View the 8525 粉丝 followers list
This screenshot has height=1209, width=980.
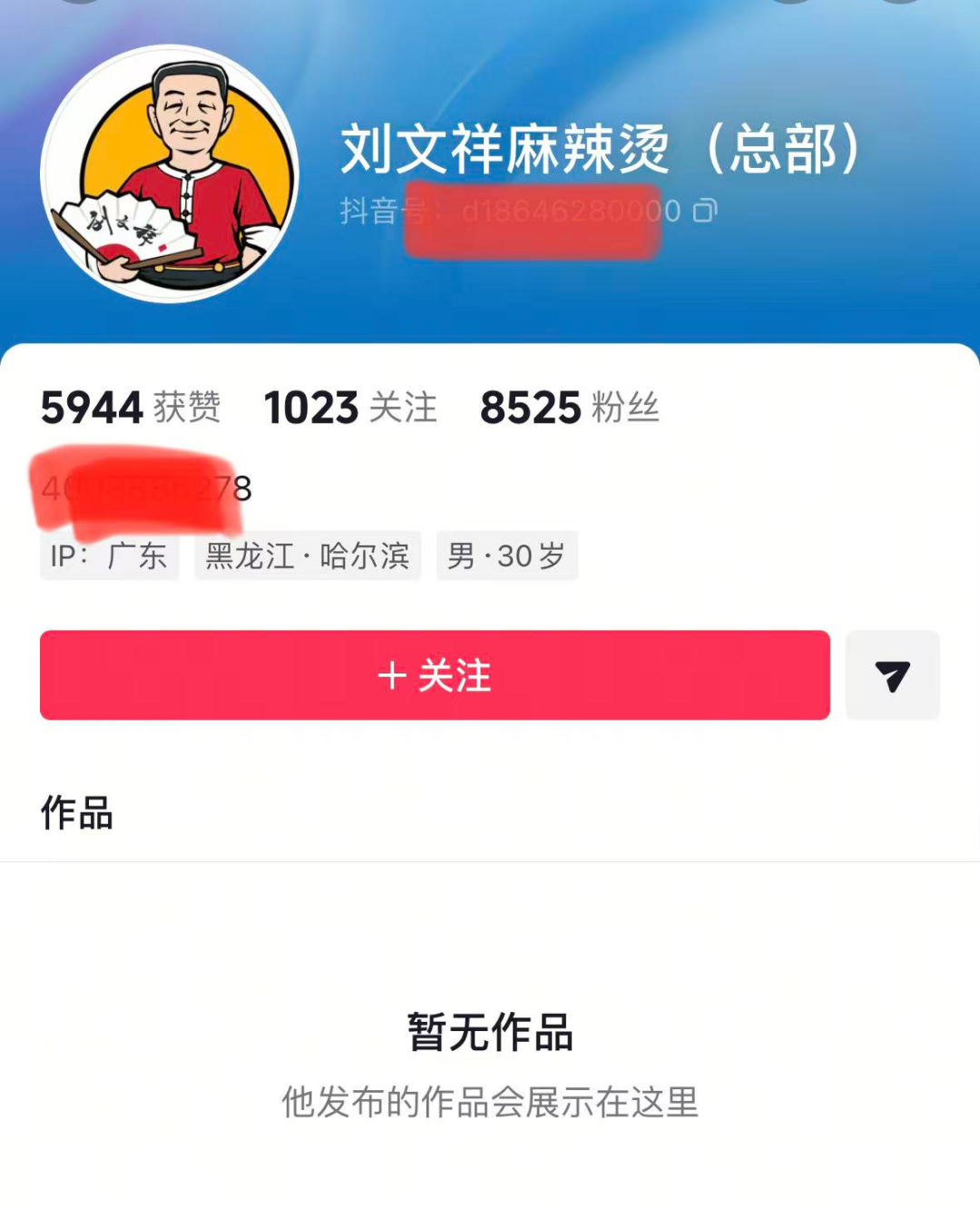[x=569, y=408]
